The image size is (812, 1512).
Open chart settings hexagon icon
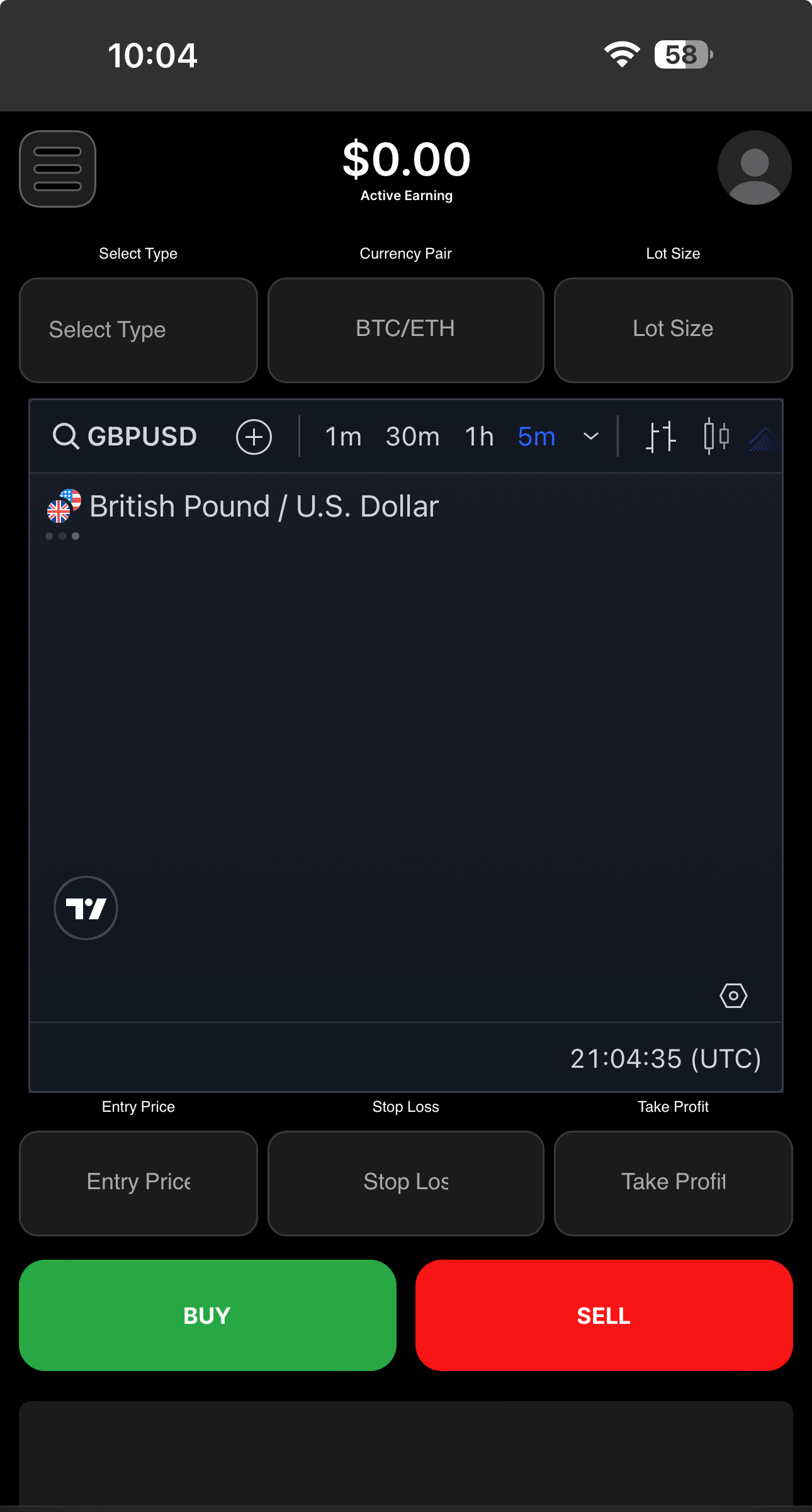tap(733, 995)
